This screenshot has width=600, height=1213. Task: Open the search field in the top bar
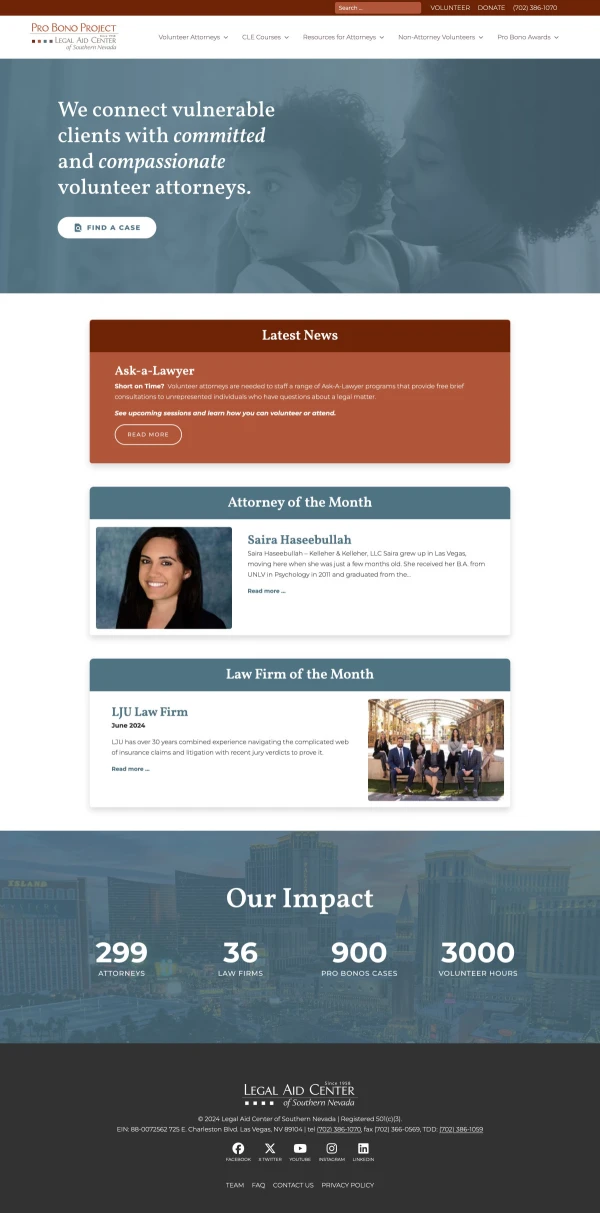click(x=378, y=8)
